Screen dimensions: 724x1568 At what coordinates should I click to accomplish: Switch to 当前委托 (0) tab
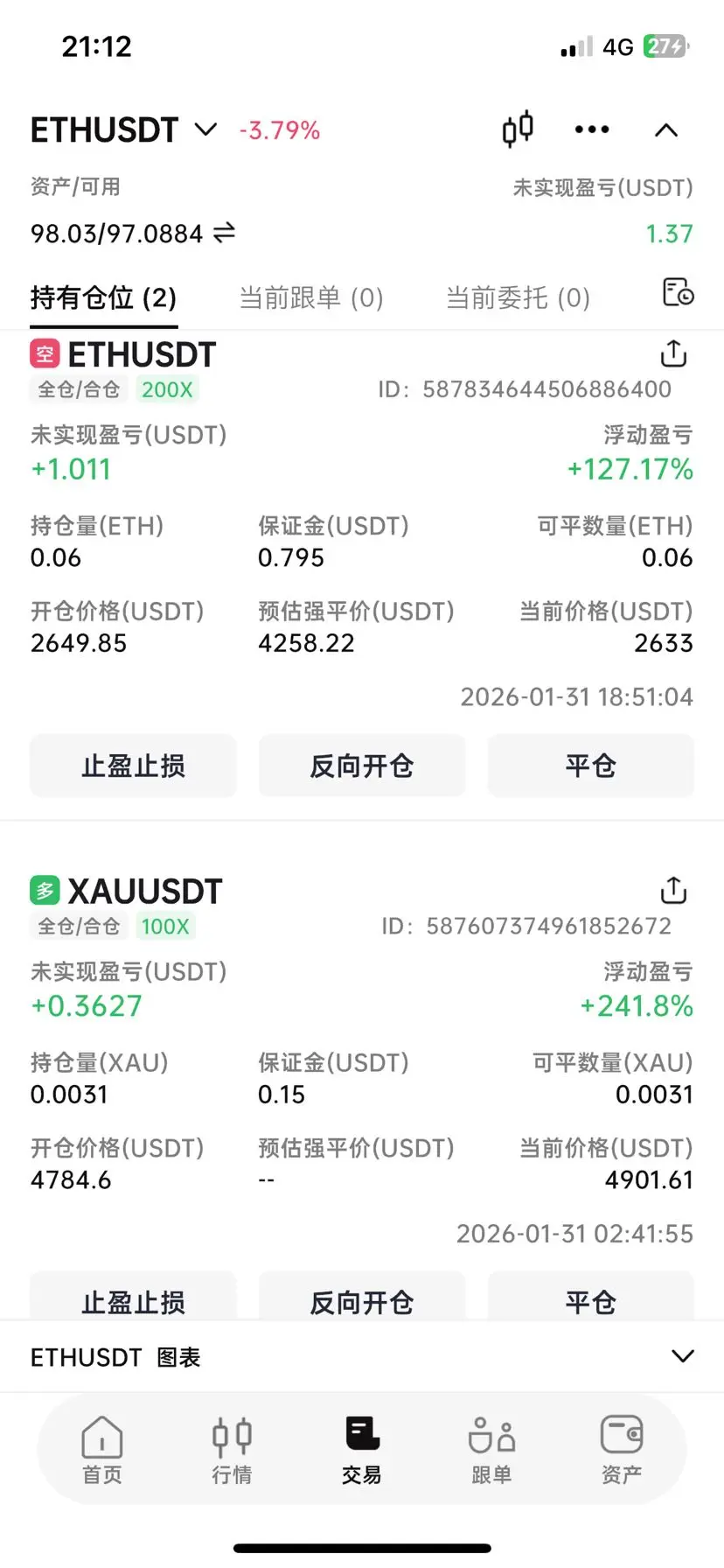[518, 297]
